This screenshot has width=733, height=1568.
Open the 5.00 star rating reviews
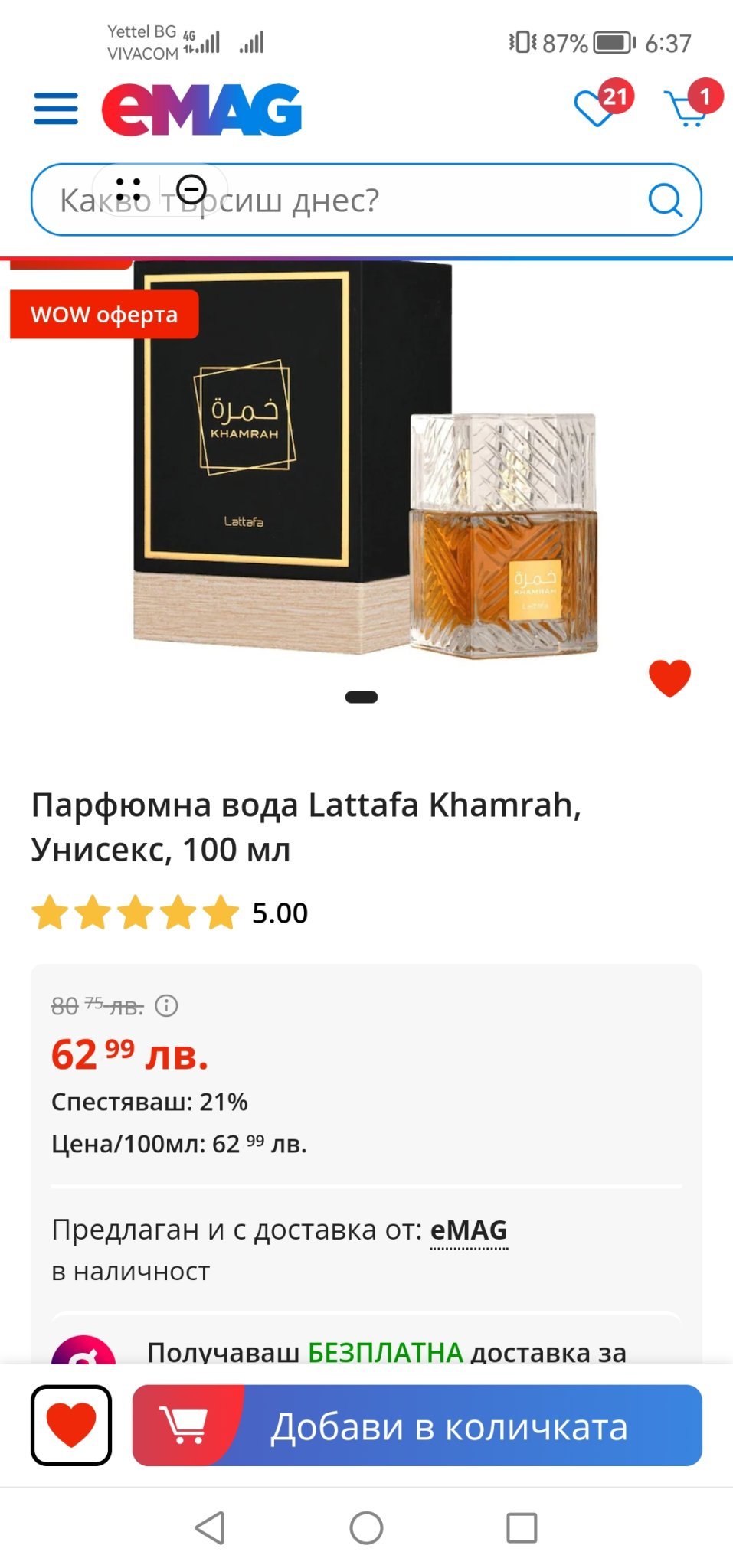tap(170, 913)
